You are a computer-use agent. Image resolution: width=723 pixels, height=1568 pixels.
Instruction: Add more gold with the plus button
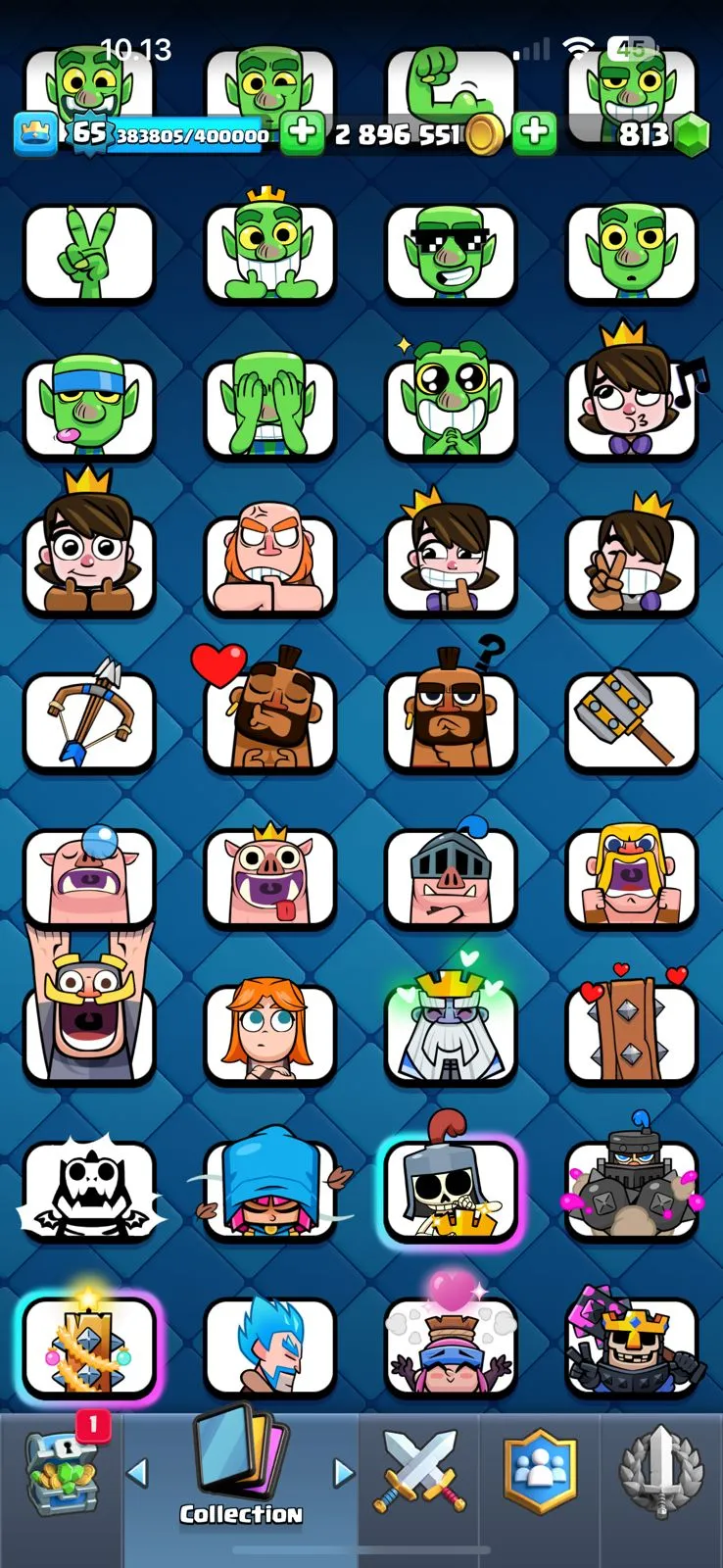535,133
